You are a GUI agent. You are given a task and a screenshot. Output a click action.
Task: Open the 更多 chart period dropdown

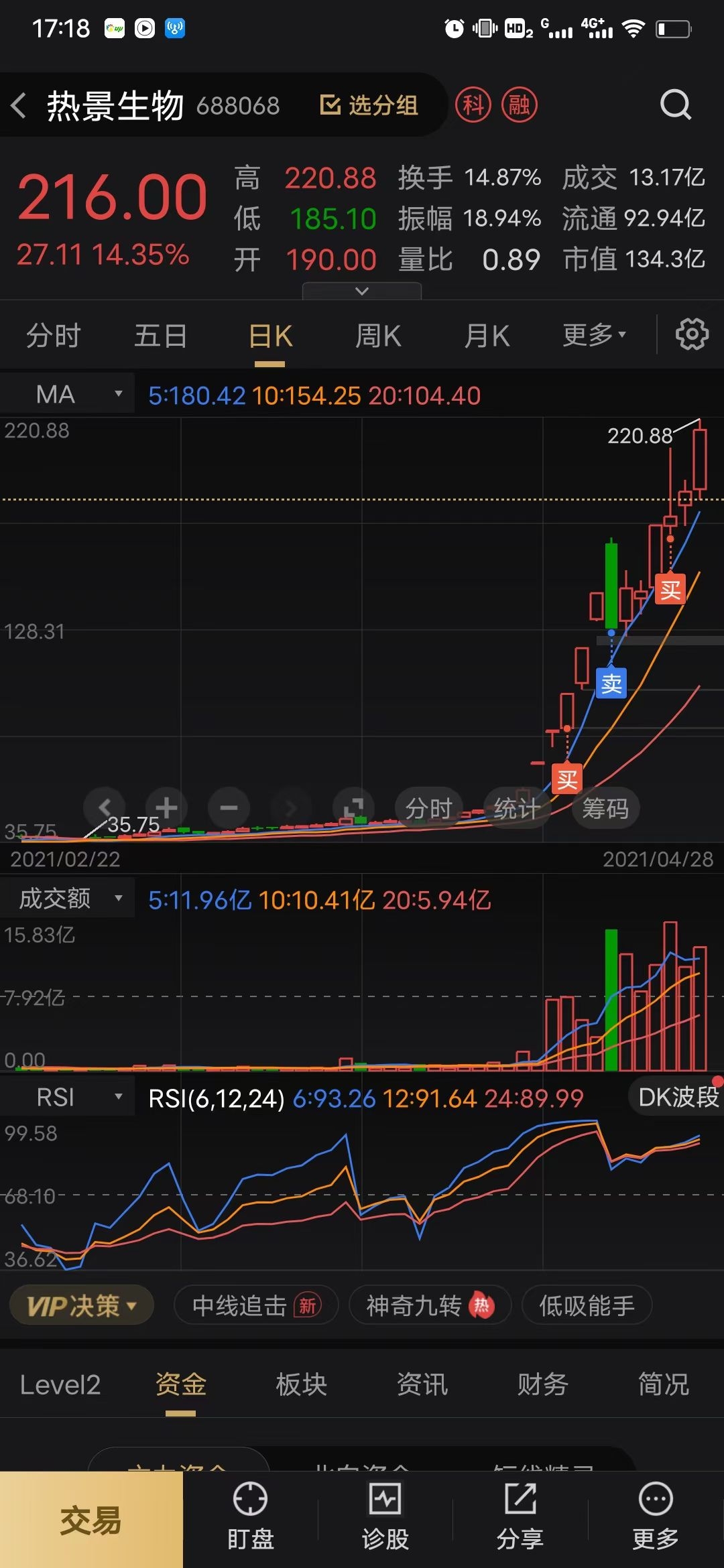click(594, 334)
